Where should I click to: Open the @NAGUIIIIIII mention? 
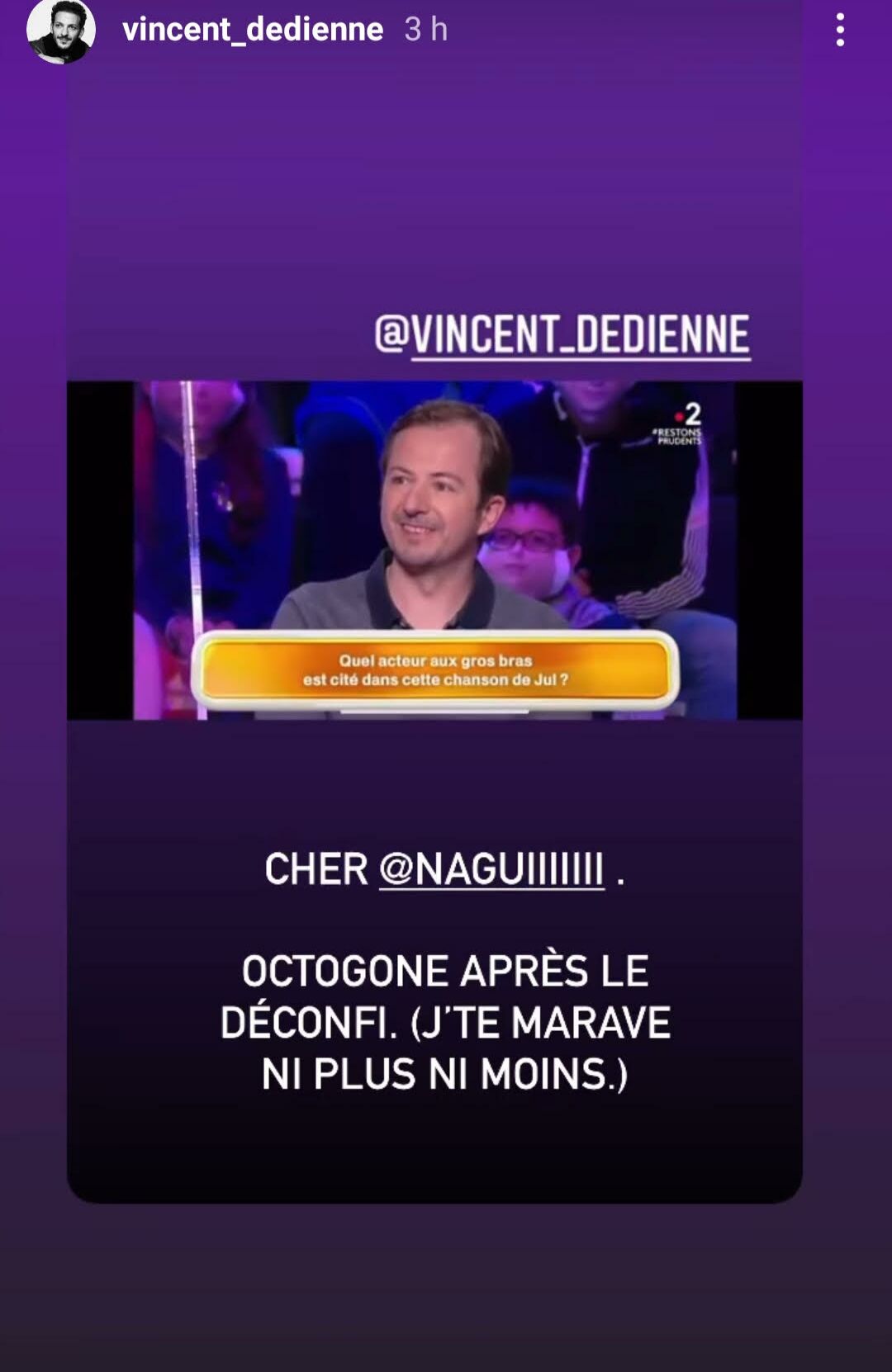point(491,869)
